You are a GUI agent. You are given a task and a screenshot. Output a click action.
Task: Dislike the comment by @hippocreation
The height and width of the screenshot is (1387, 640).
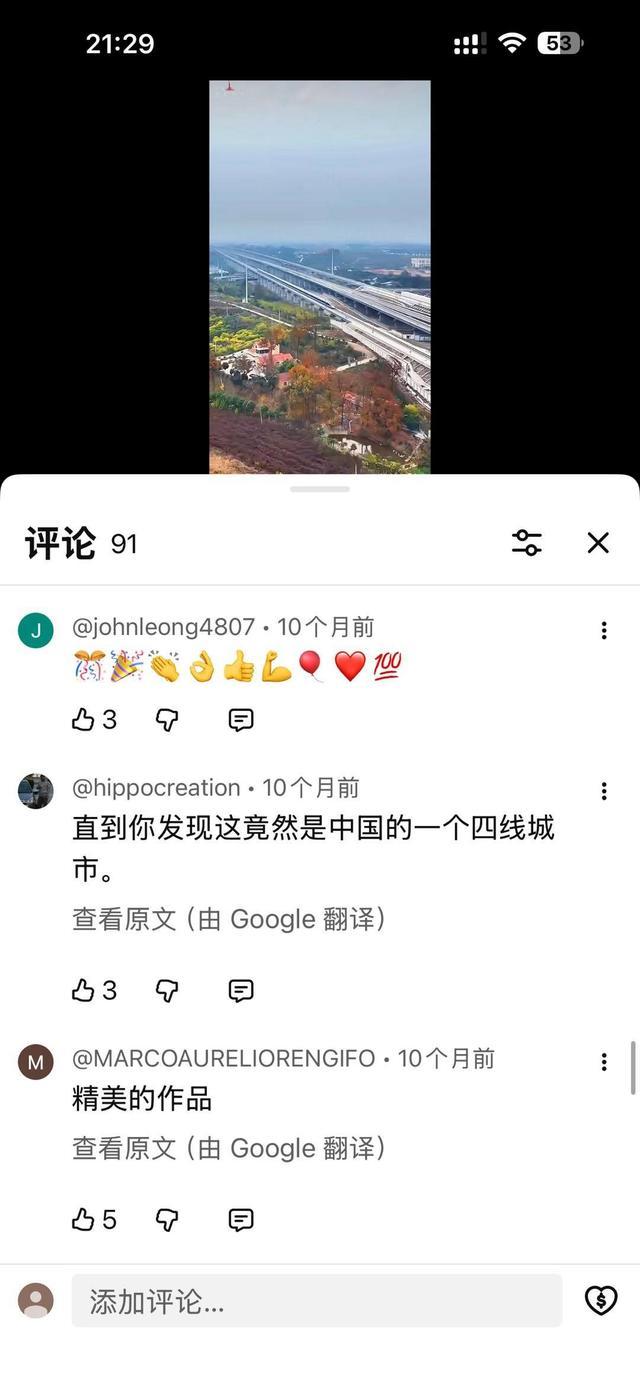167,990
